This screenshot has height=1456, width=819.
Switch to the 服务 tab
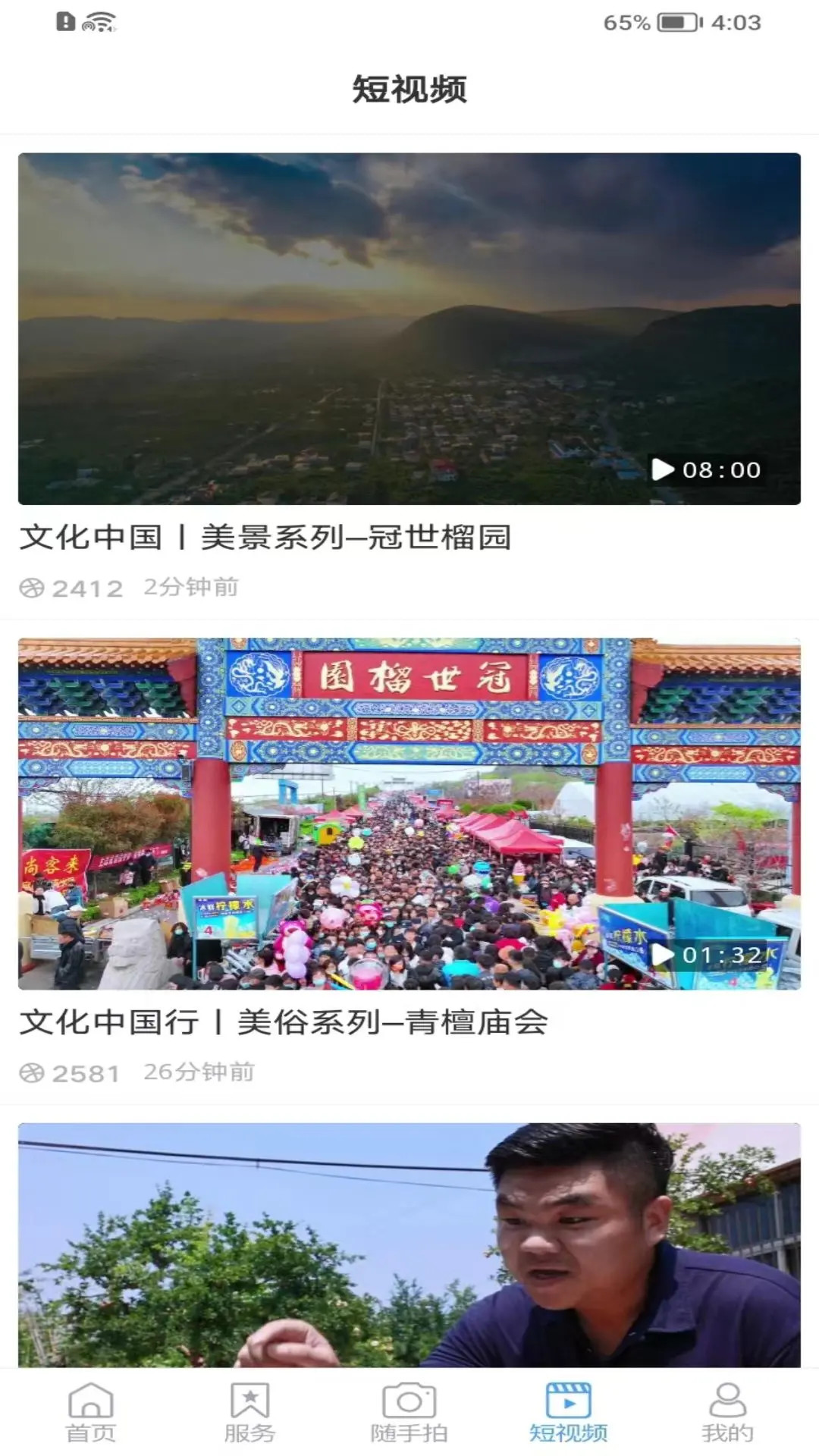[249, 1412]
